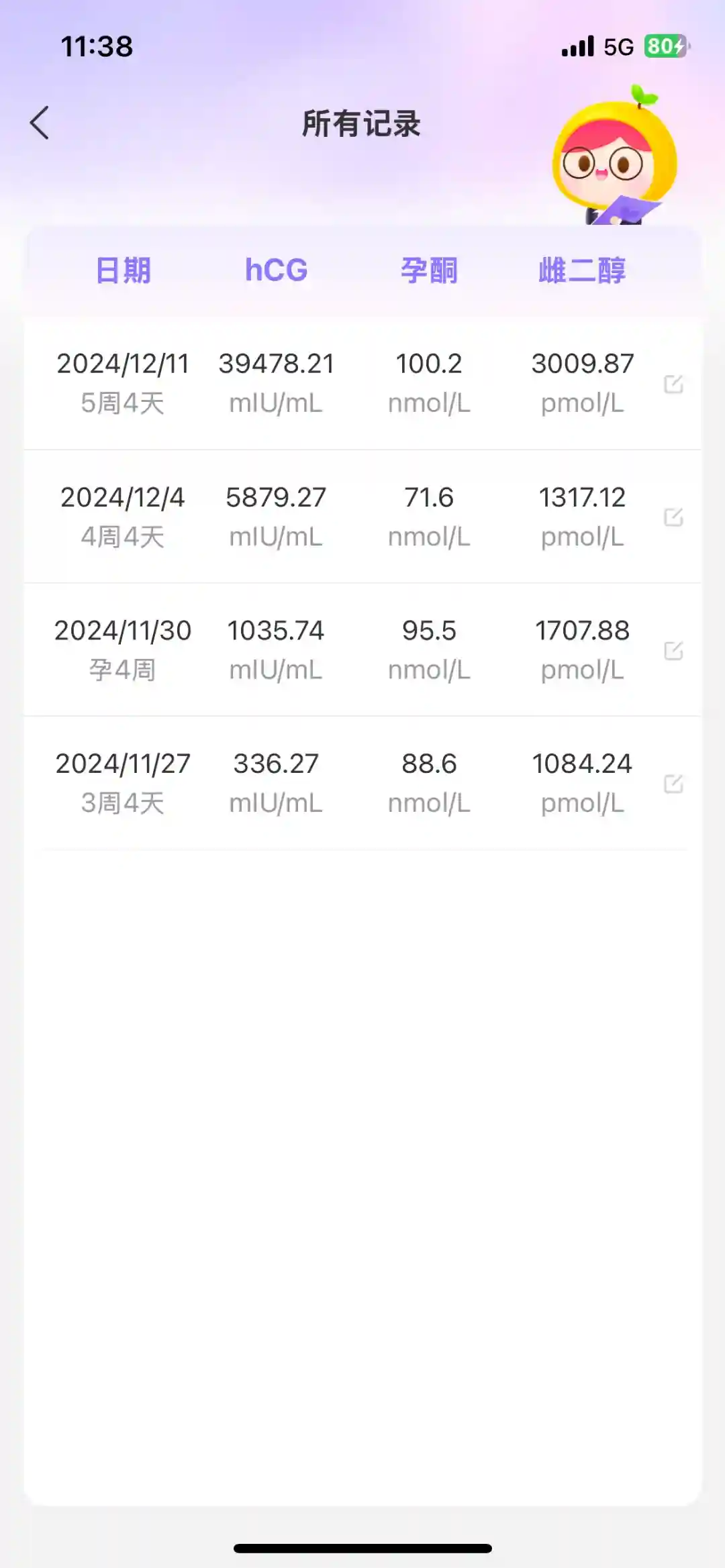Edit the 2024/11/30 record
Viewport: 725px width, 1568px height.
tap(673, 650)
